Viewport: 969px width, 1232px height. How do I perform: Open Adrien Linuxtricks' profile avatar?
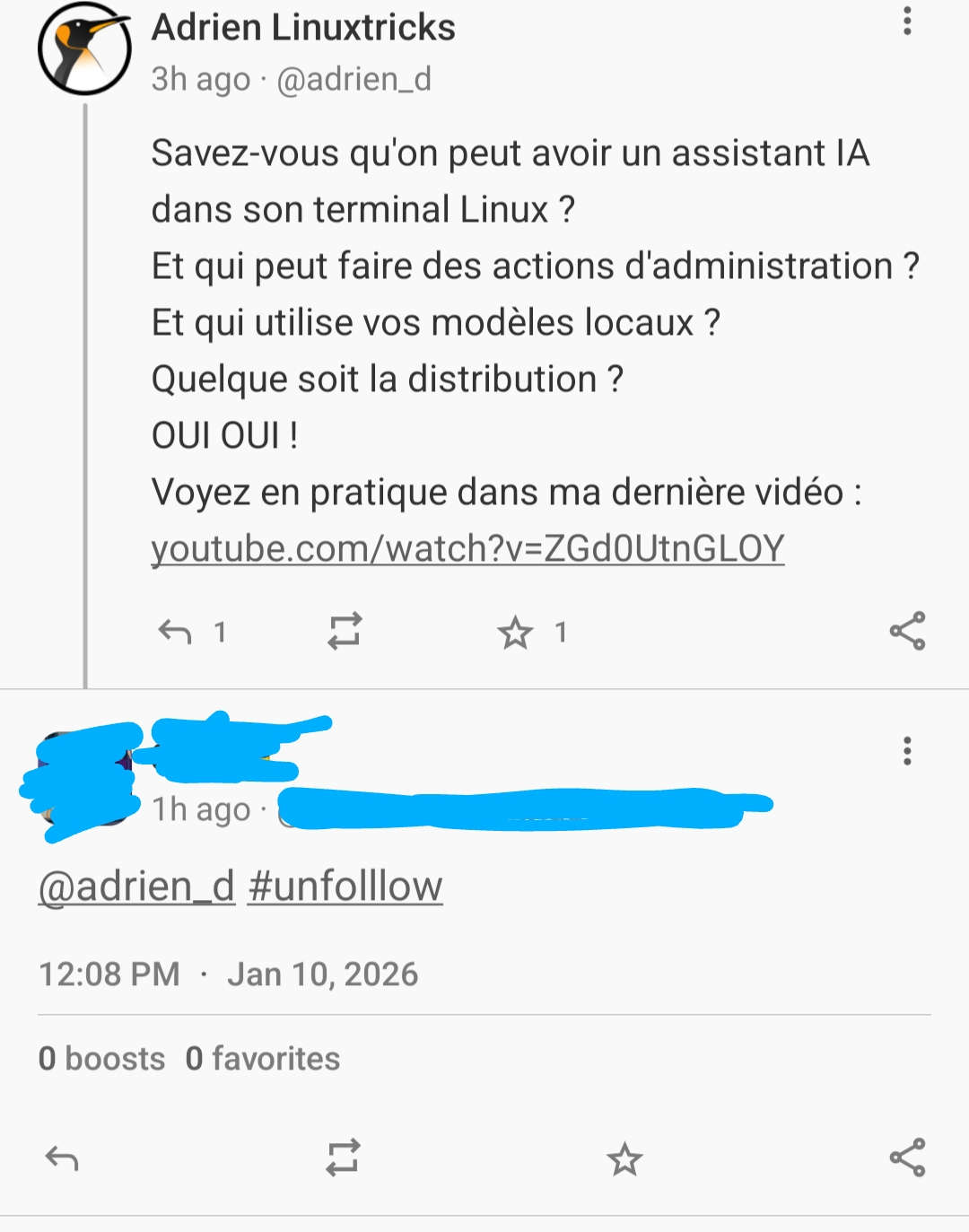[x=84, y=49]
